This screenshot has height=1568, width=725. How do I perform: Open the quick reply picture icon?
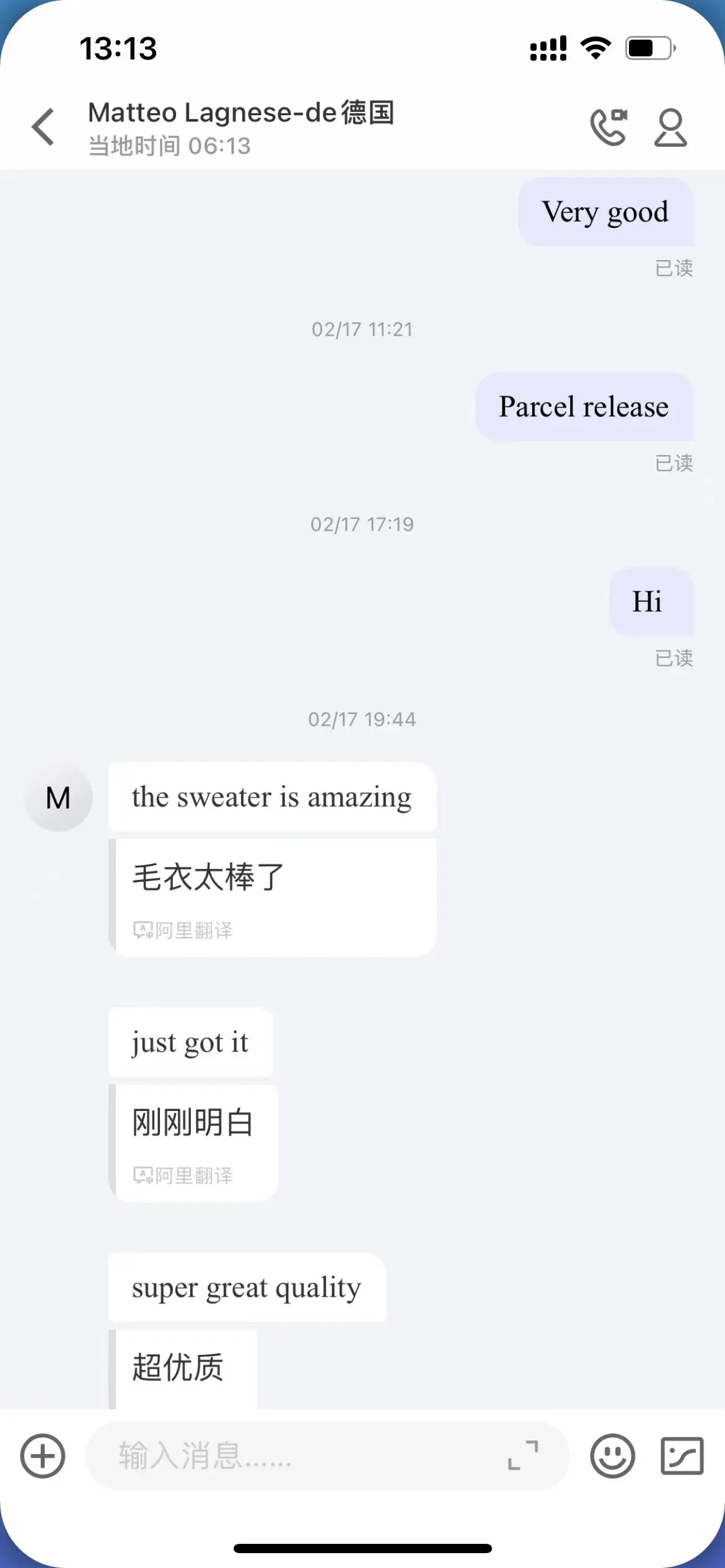click(682, 1456)
